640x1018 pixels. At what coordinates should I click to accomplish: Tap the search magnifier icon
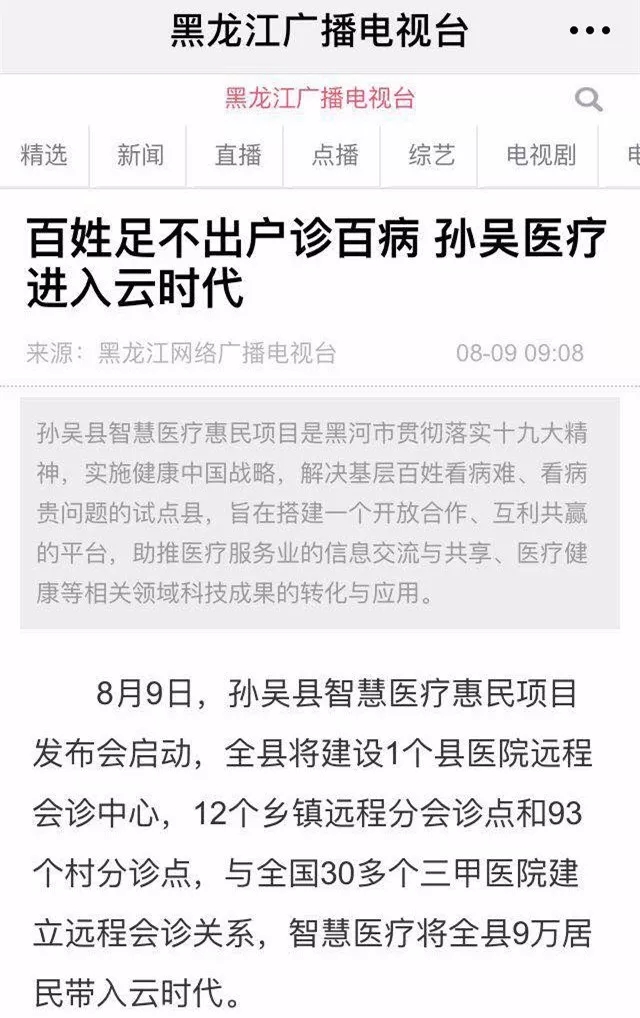[x=589, y=99]
